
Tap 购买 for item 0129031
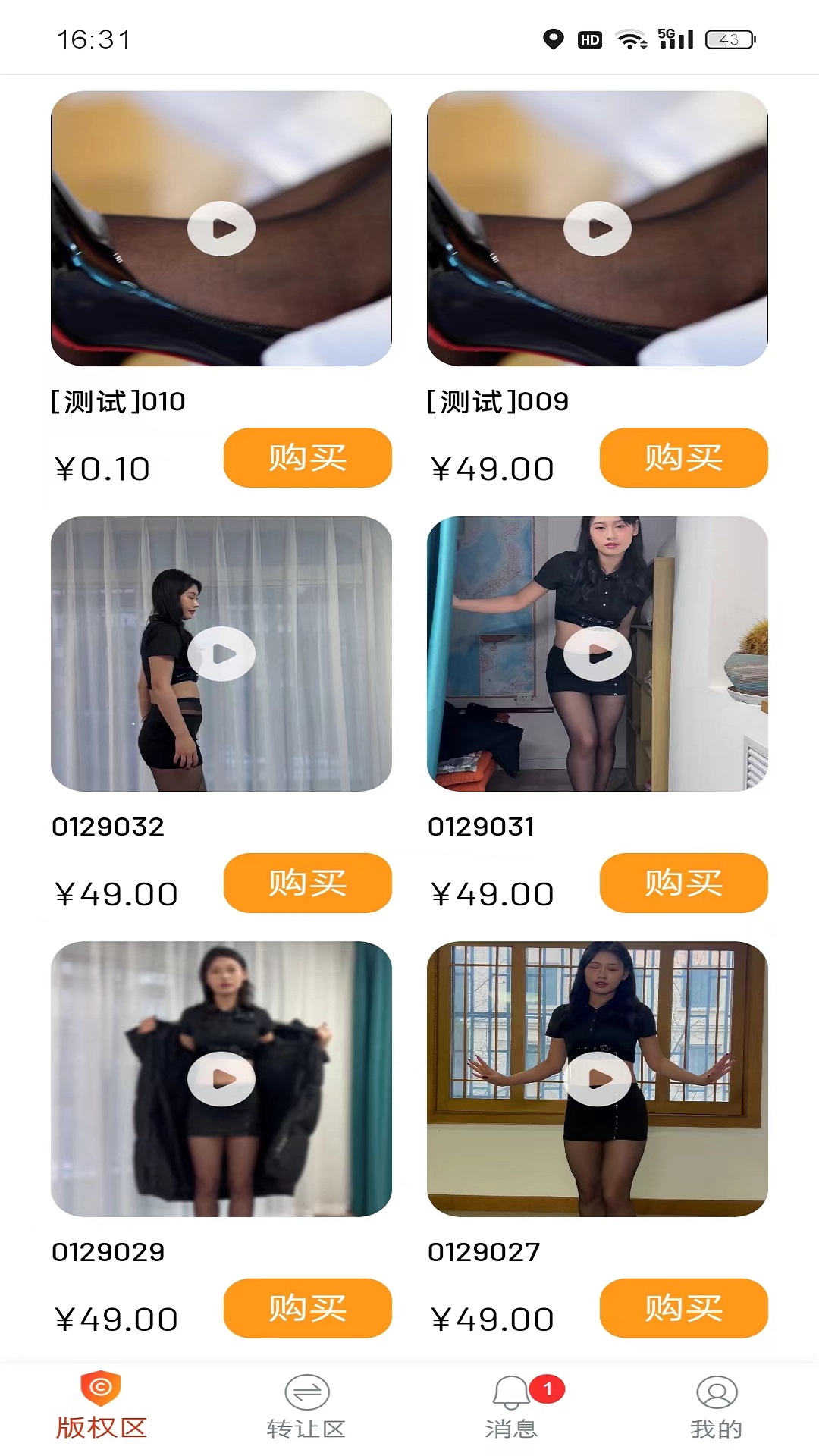(683, 883)
